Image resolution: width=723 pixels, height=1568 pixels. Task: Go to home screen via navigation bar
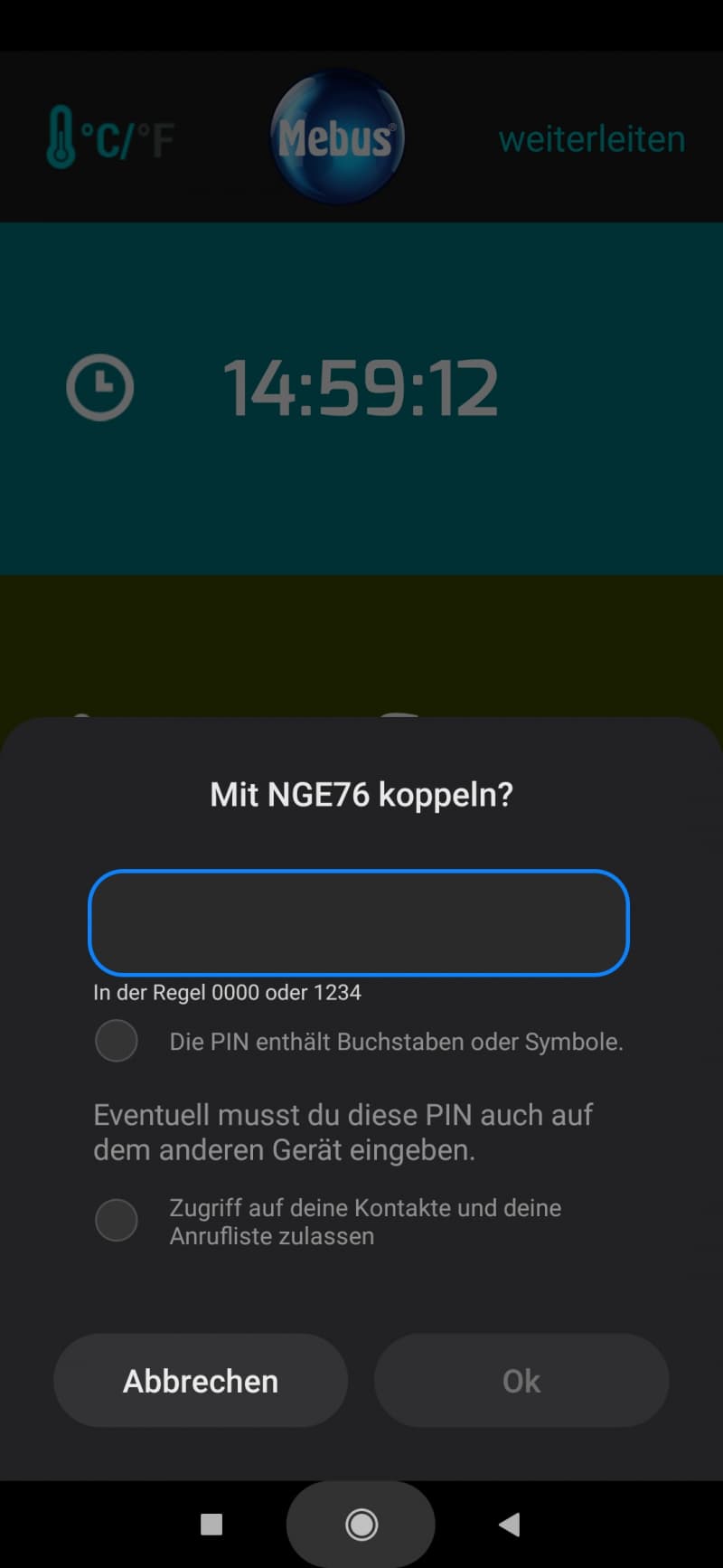coord(361,1525)
